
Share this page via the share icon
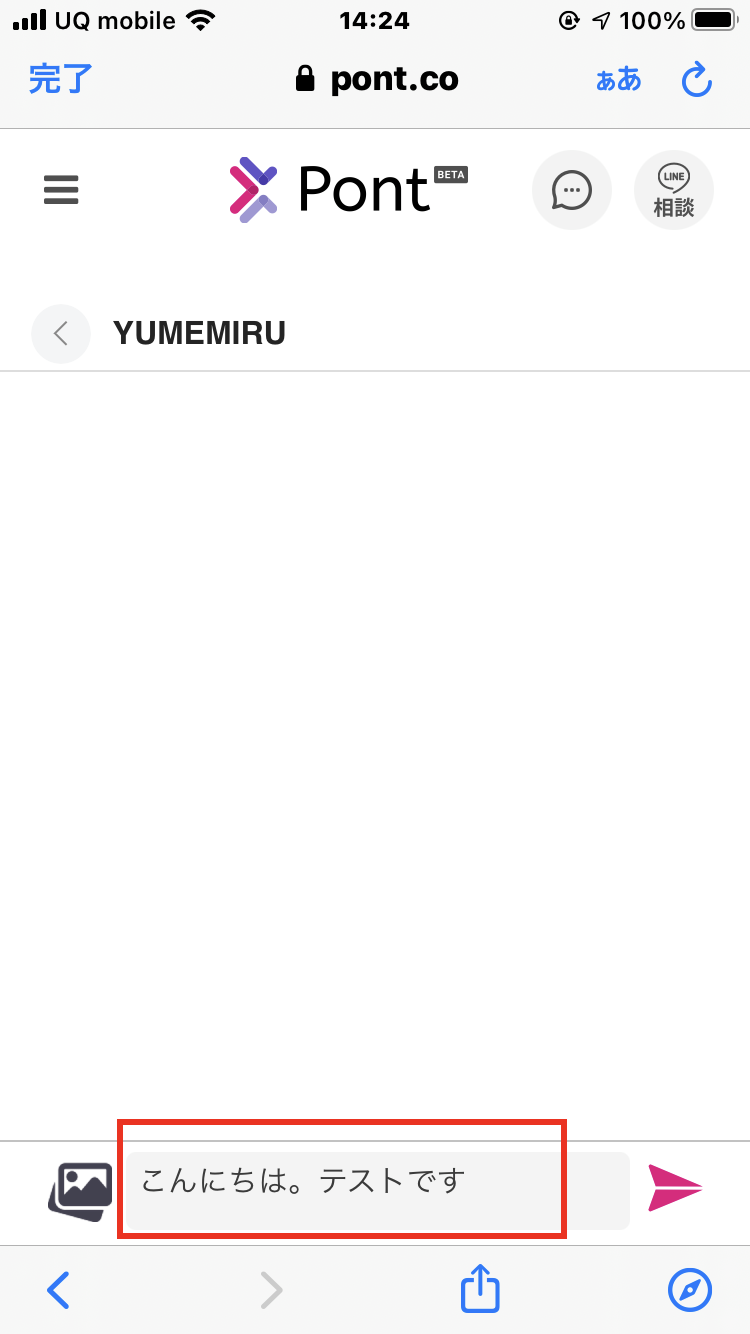coord(480,1288)
